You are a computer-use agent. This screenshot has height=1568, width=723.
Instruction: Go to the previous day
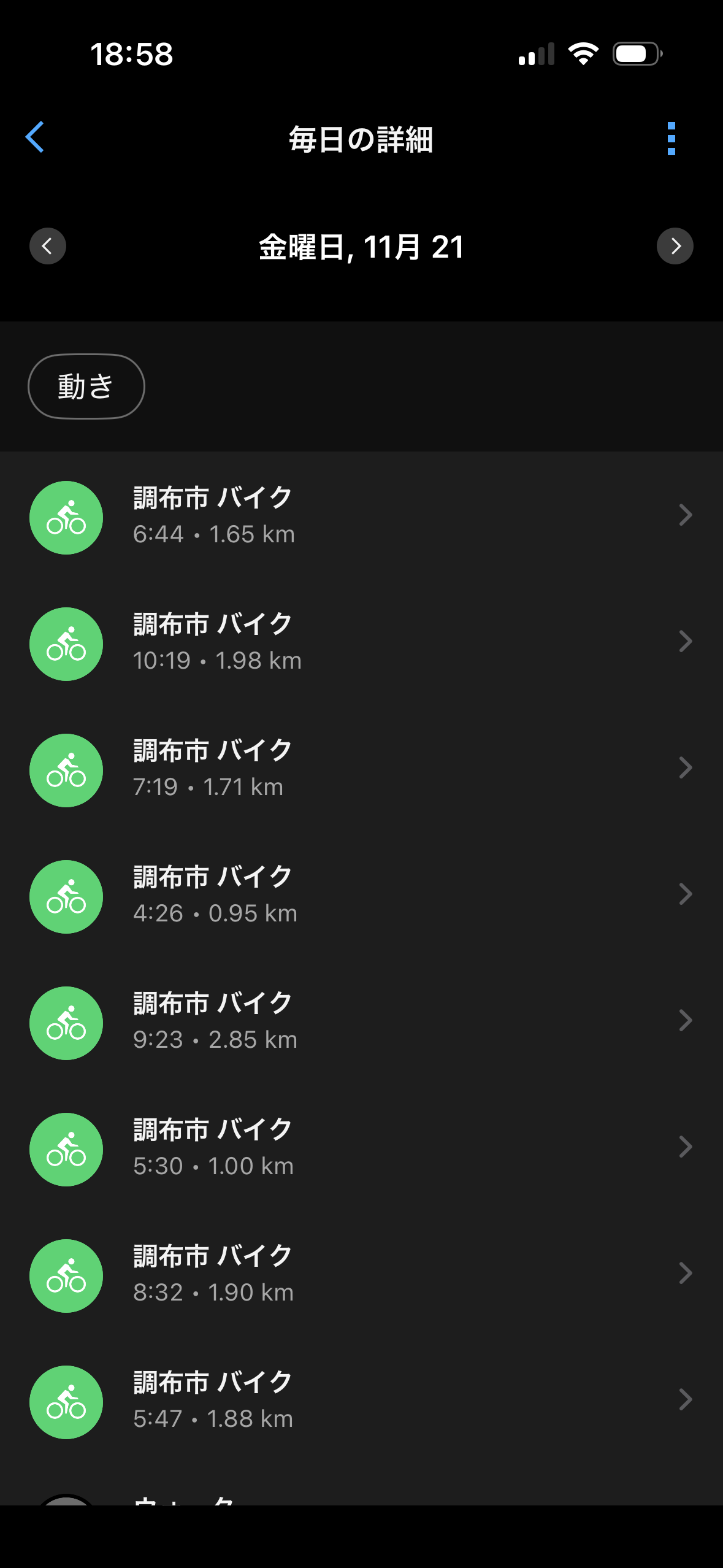[48, 246]
